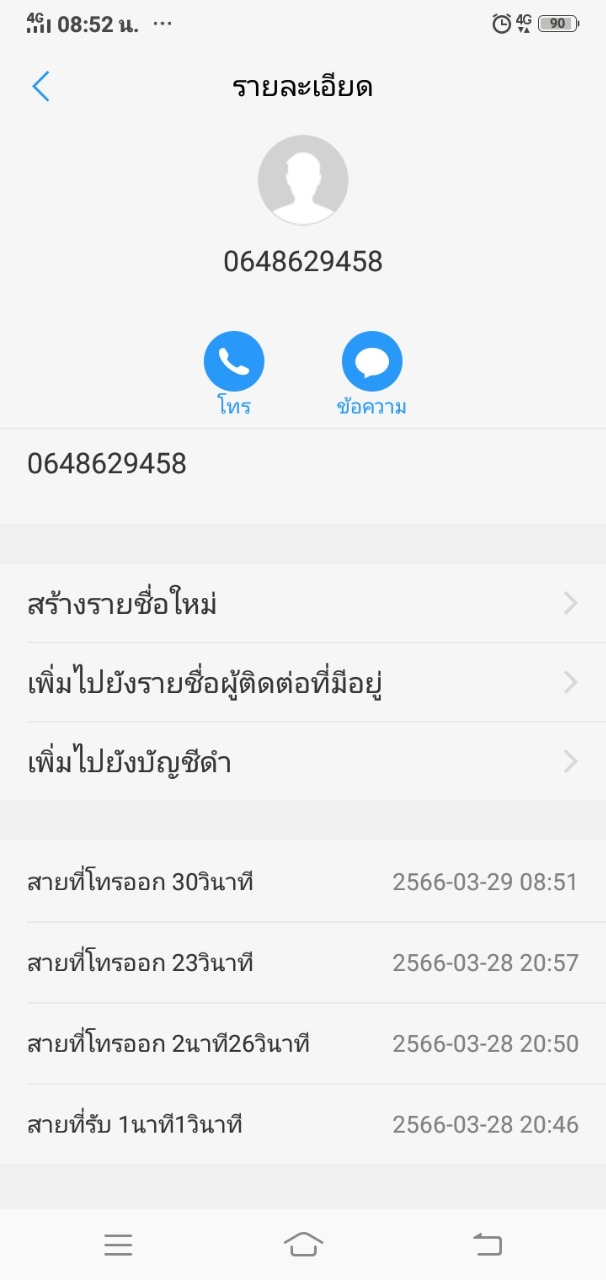Go back using the top-left arrow
606x1280 pixels.
[41, 87]
